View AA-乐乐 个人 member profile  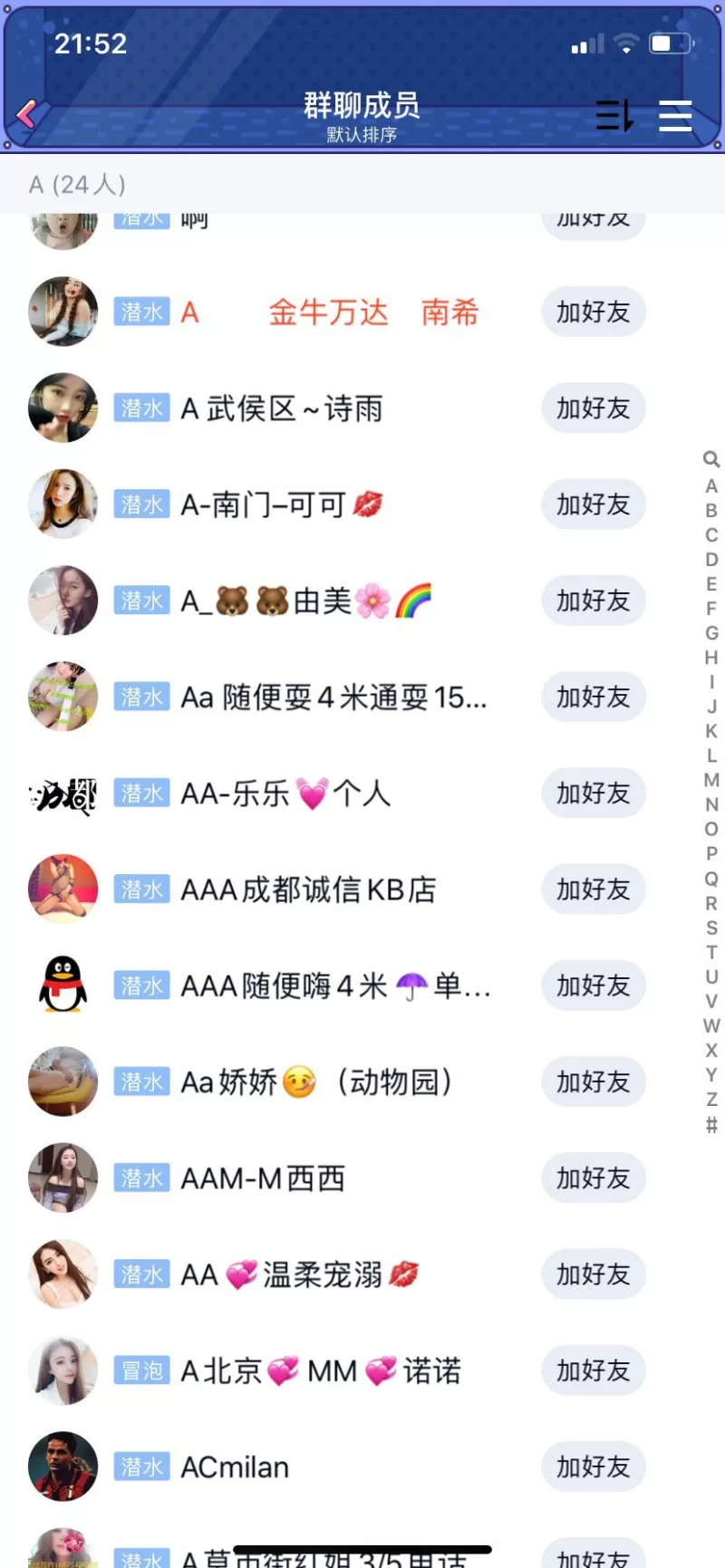click(x=285, y=794)
